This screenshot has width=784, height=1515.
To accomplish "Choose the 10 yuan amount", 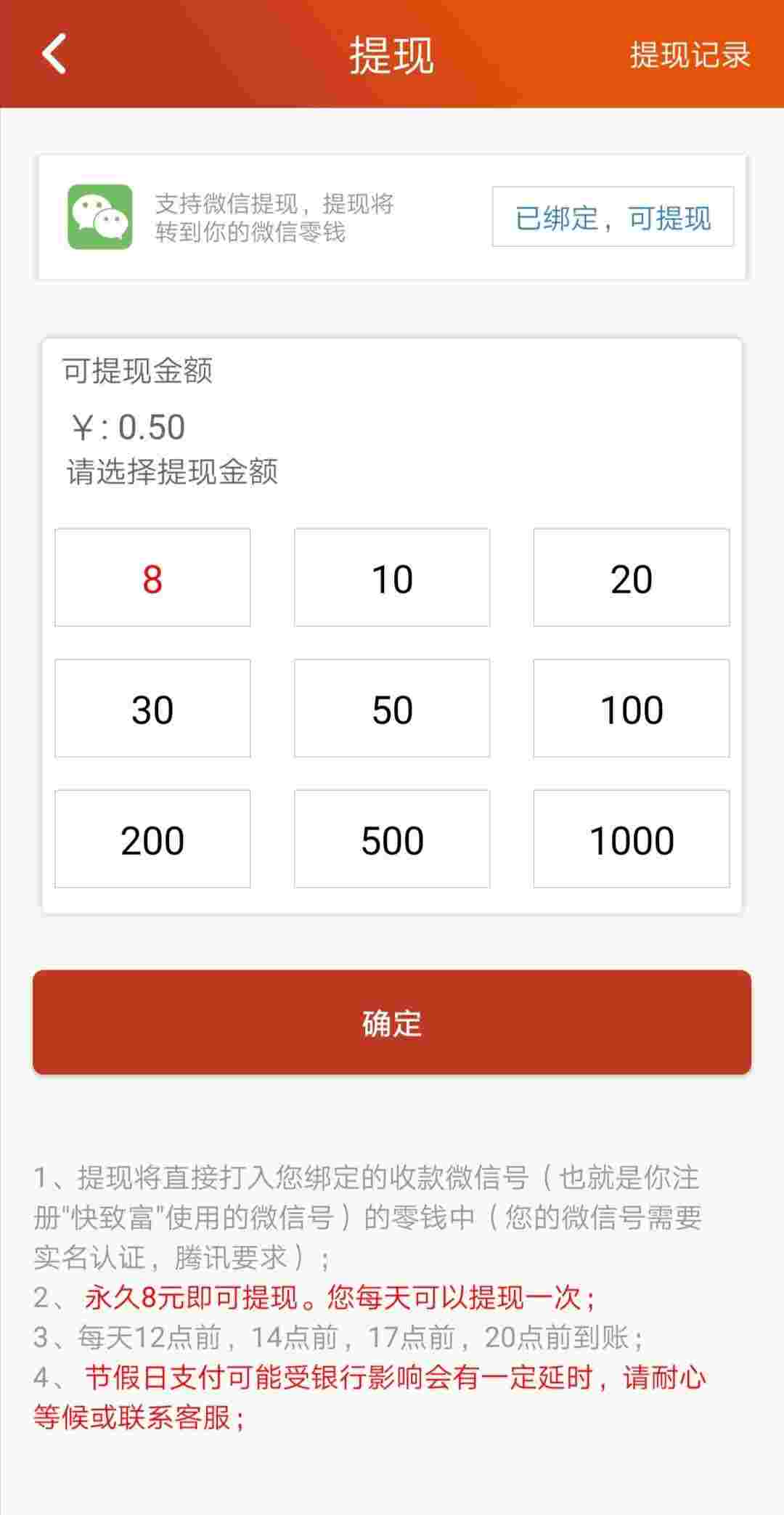I will (x=392, y=577).
